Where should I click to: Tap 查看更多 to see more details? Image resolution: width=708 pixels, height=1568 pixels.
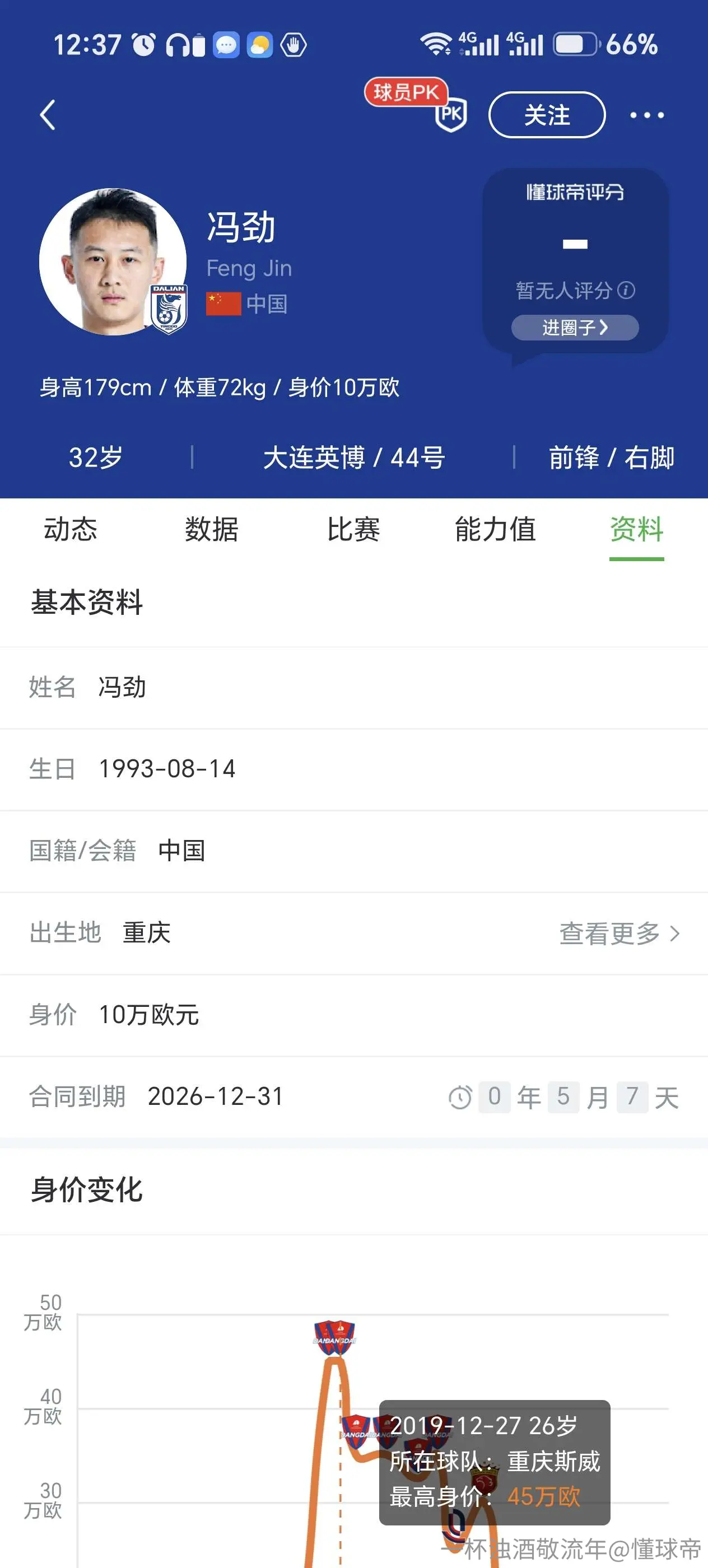(x=619, y=934)
